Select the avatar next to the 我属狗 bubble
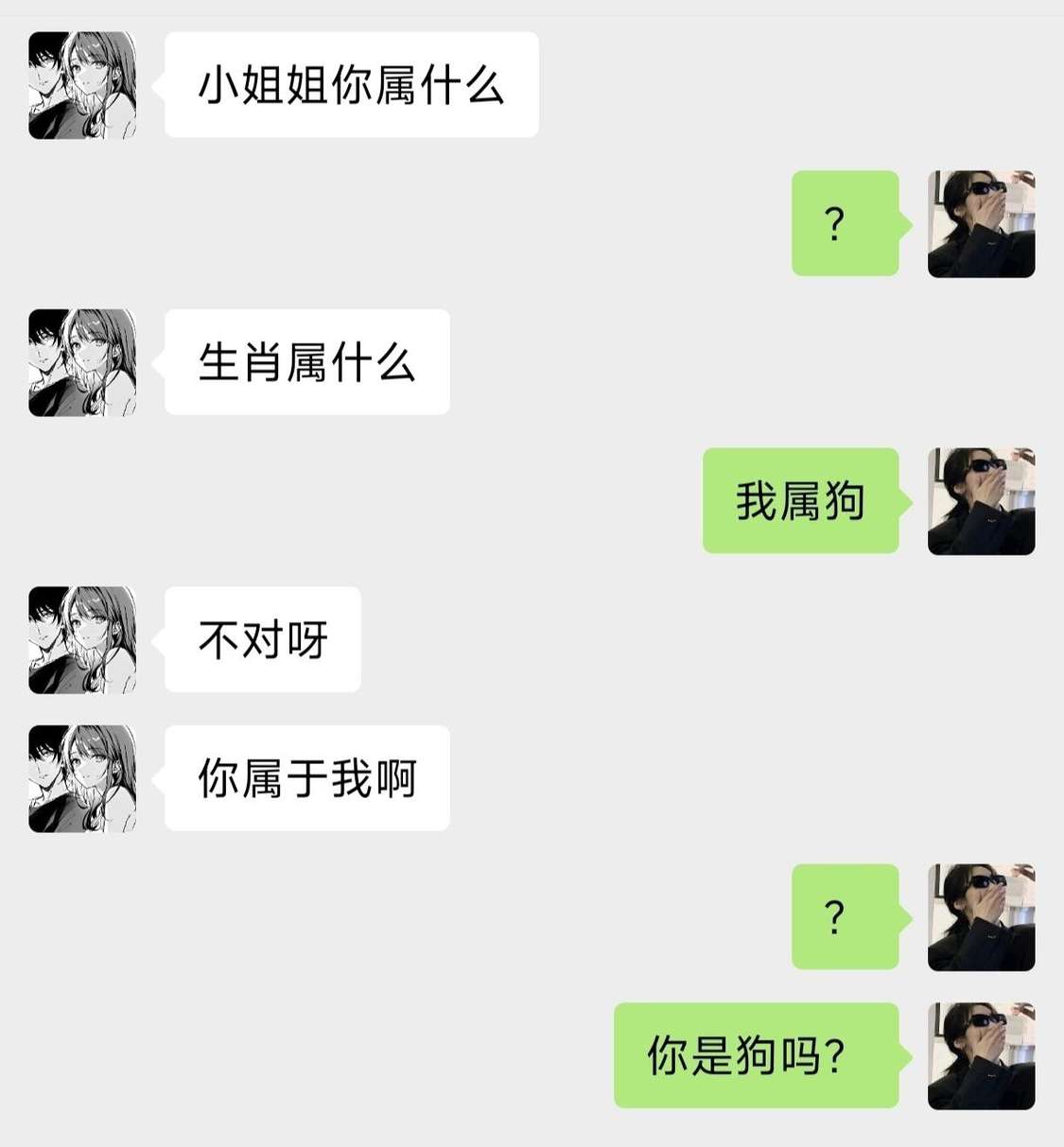This screenshot has width=1064, height=1147. pyautogui.click(x=981, y=502)
